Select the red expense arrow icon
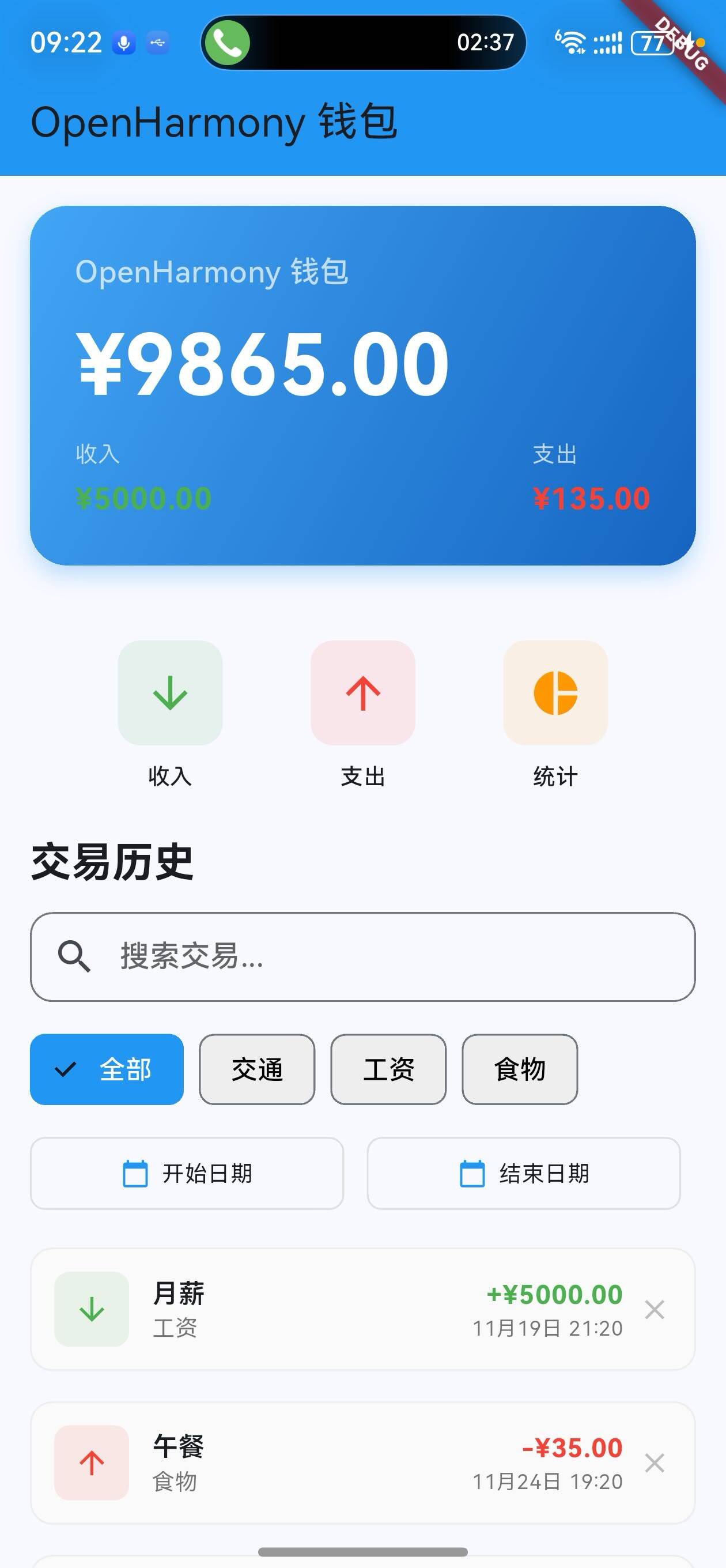 tap(362, 693)
